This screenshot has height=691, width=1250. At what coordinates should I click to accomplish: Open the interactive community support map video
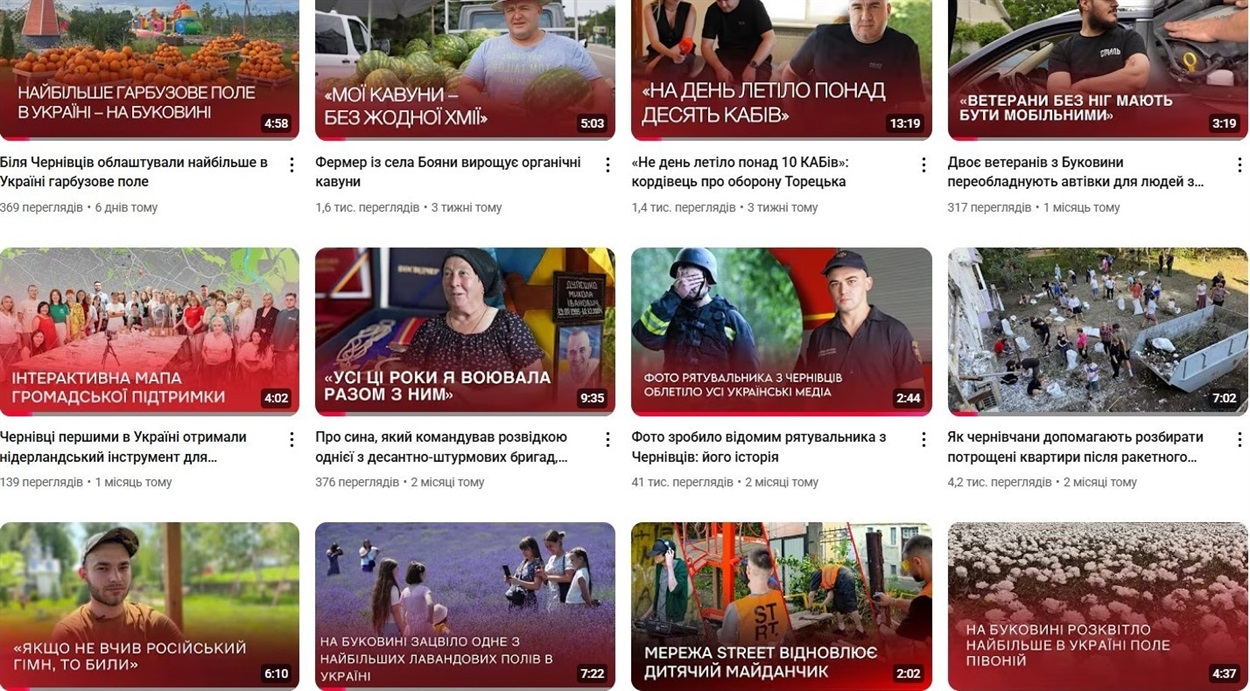point(149,331)
